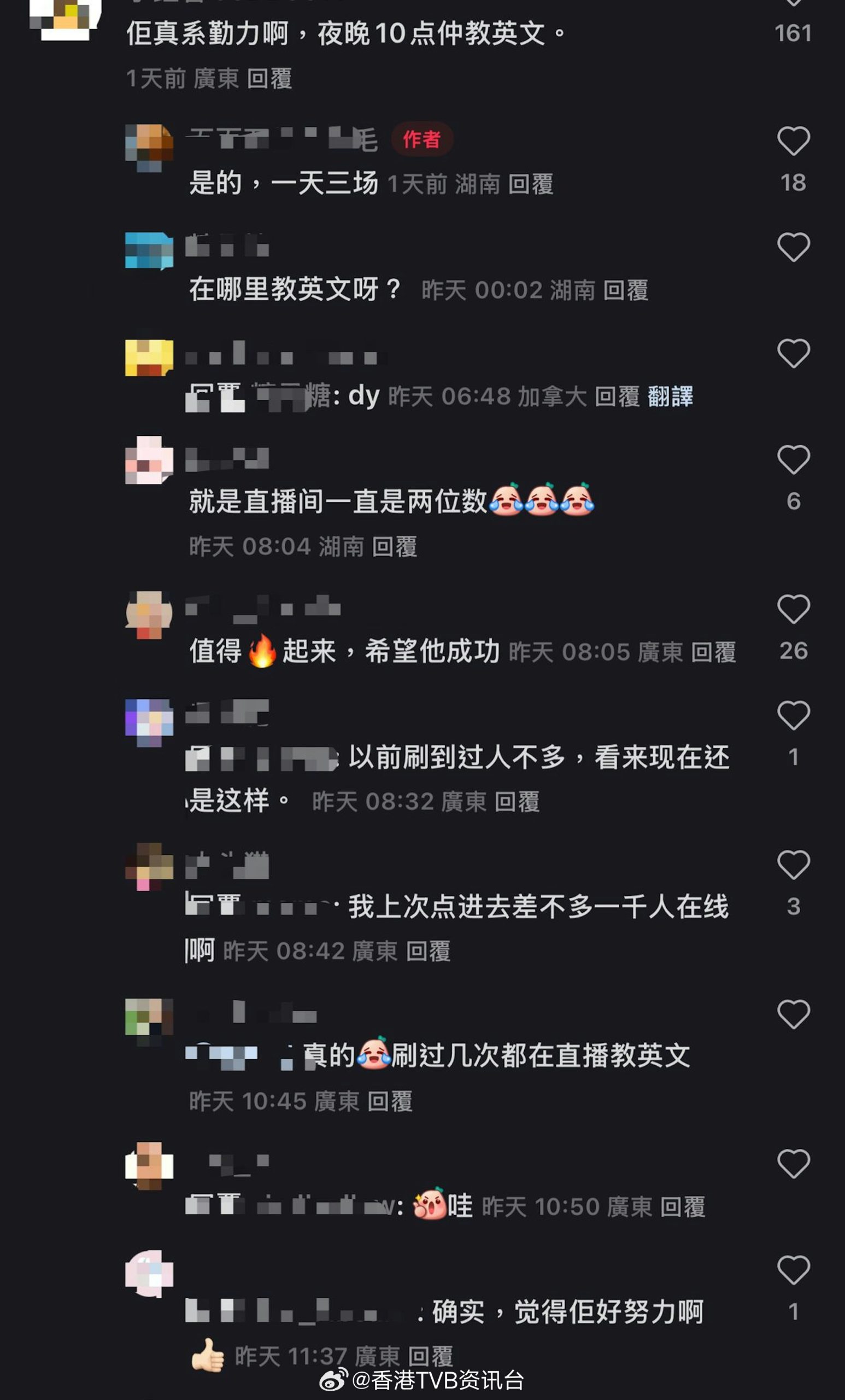
Task: Like the comment 以前刷到过人不多
Action: (x=793, y=715)
